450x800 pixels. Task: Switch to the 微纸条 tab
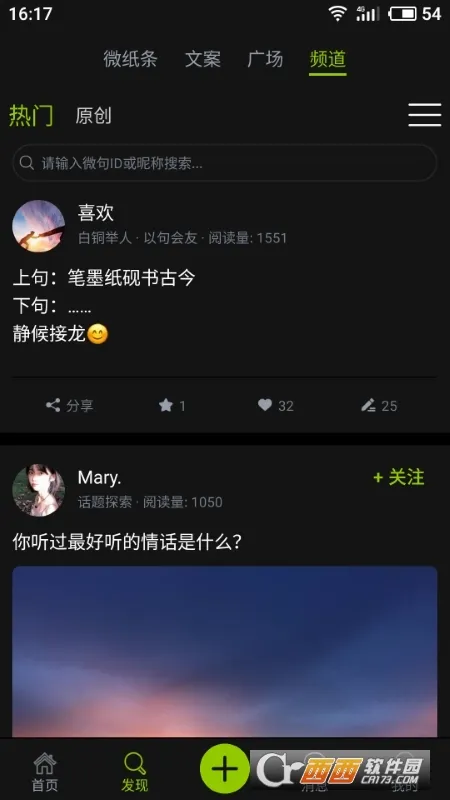(130, 59)
